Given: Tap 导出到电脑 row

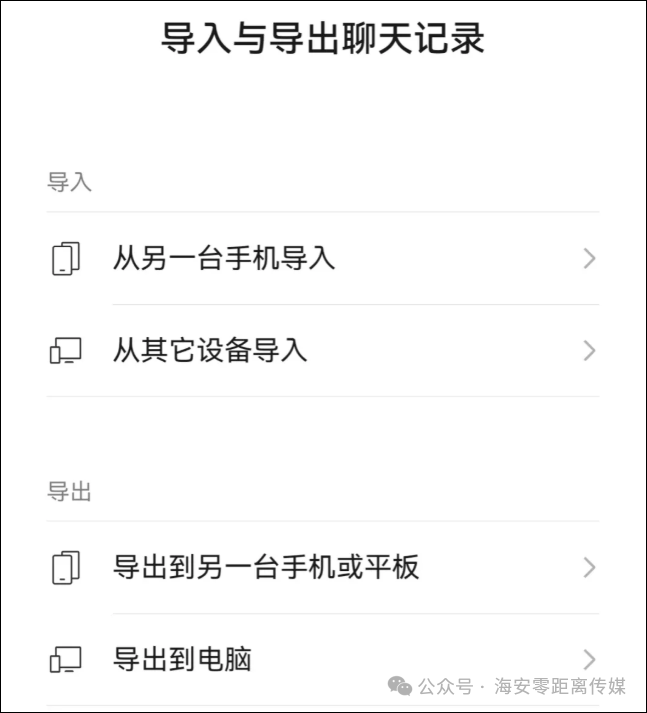Looking at the screenshot, I should (x=182, y=660).
